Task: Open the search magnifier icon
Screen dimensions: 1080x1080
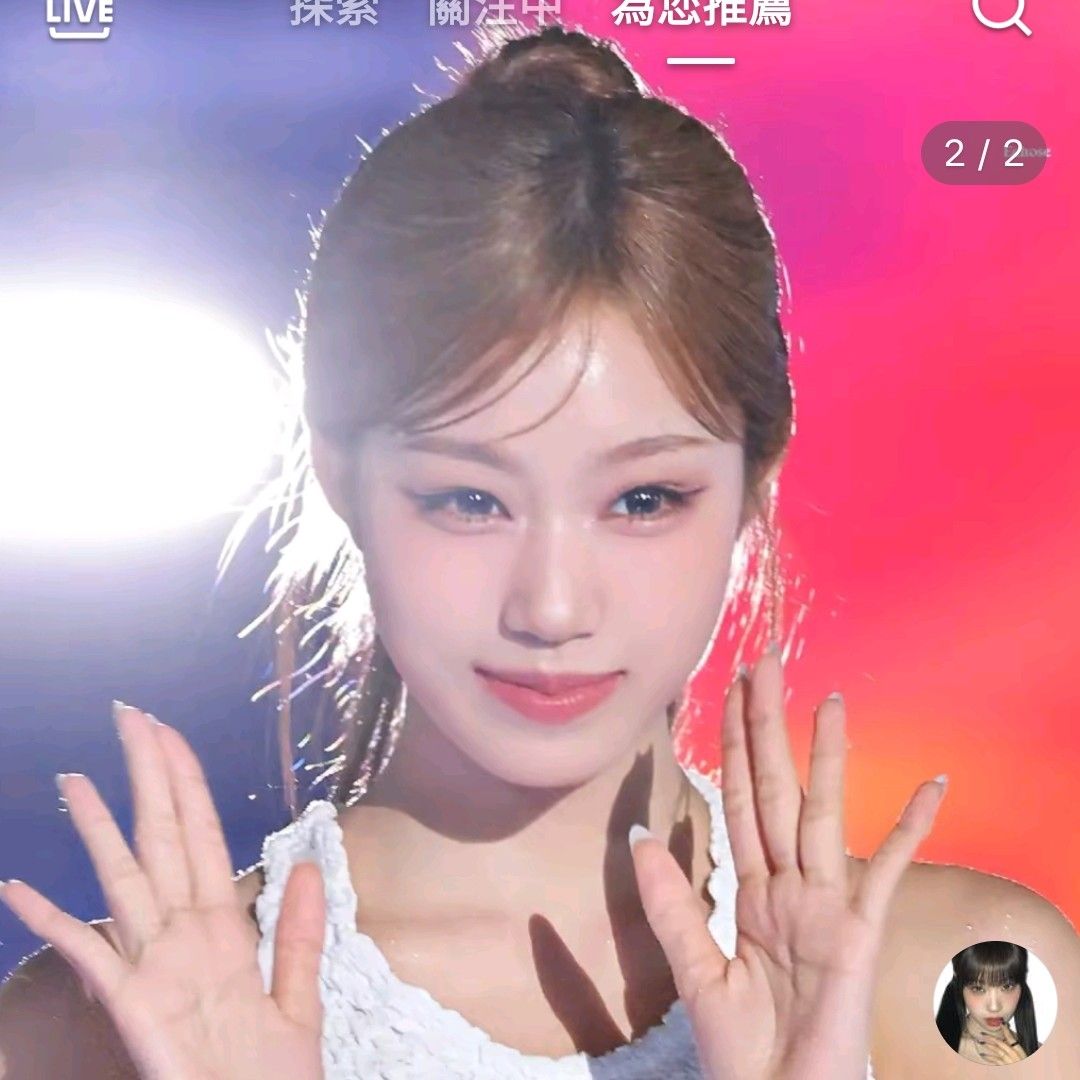Action: [x=1000, y=14]
